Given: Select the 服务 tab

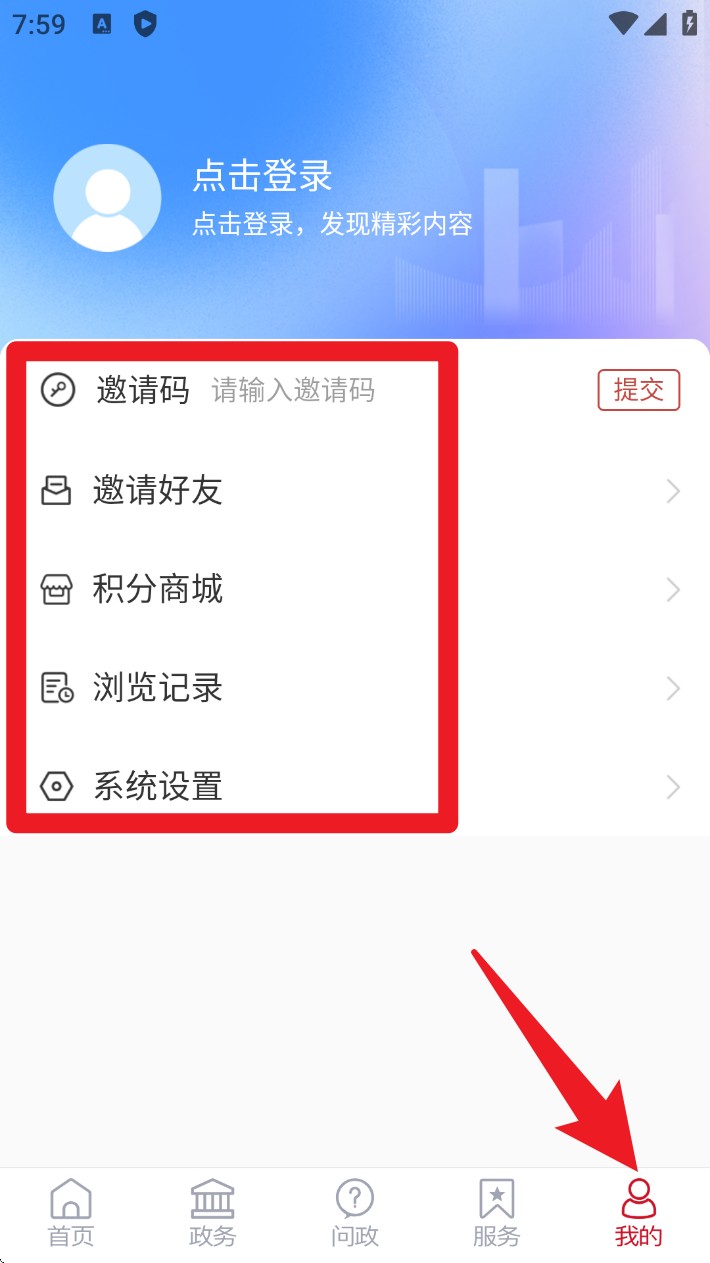Looking at the screenshot, I should pos(497,1212).
